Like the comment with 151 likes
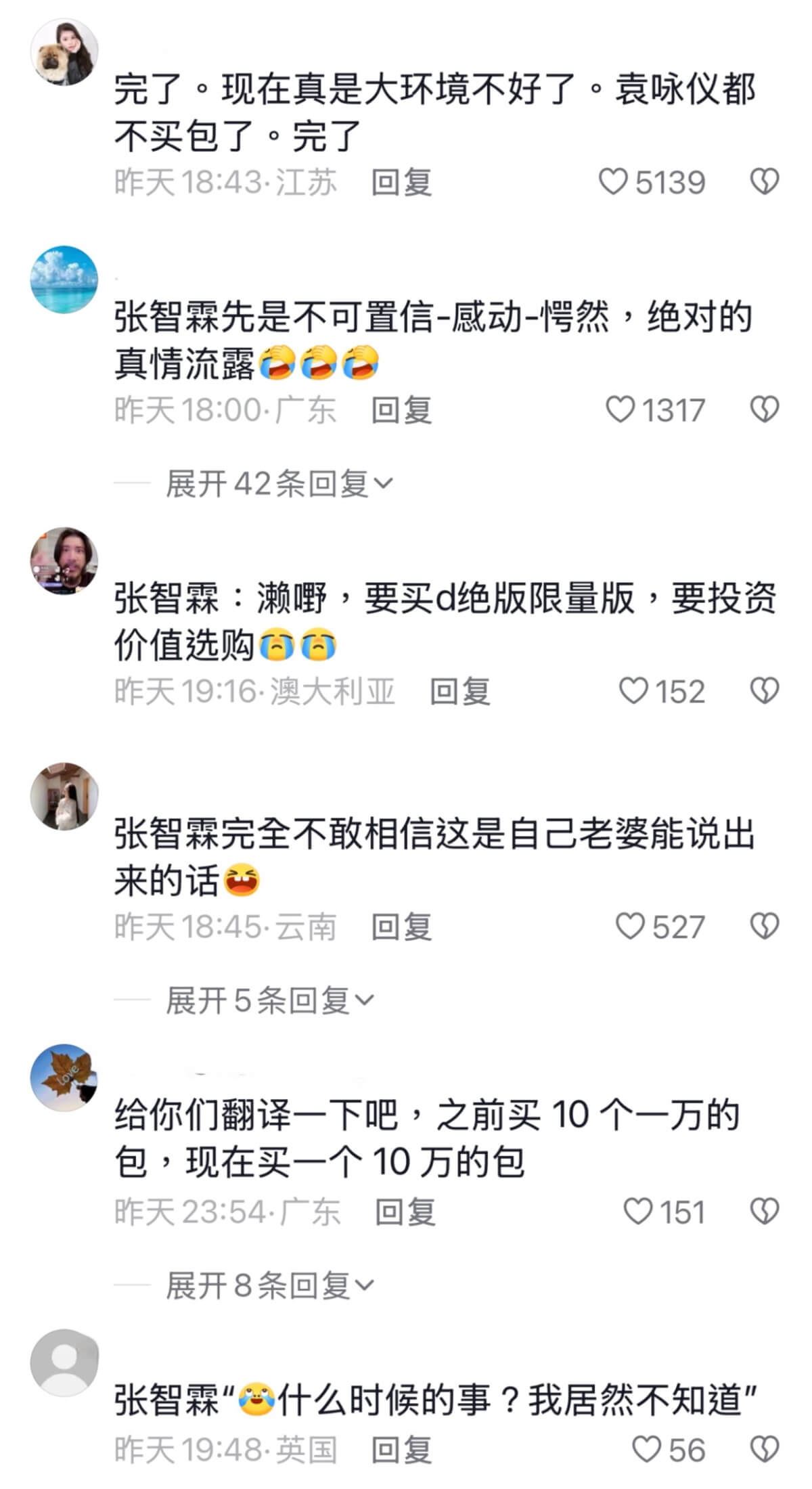Viewport: 812px width, 1489px height. [637, 1211]
